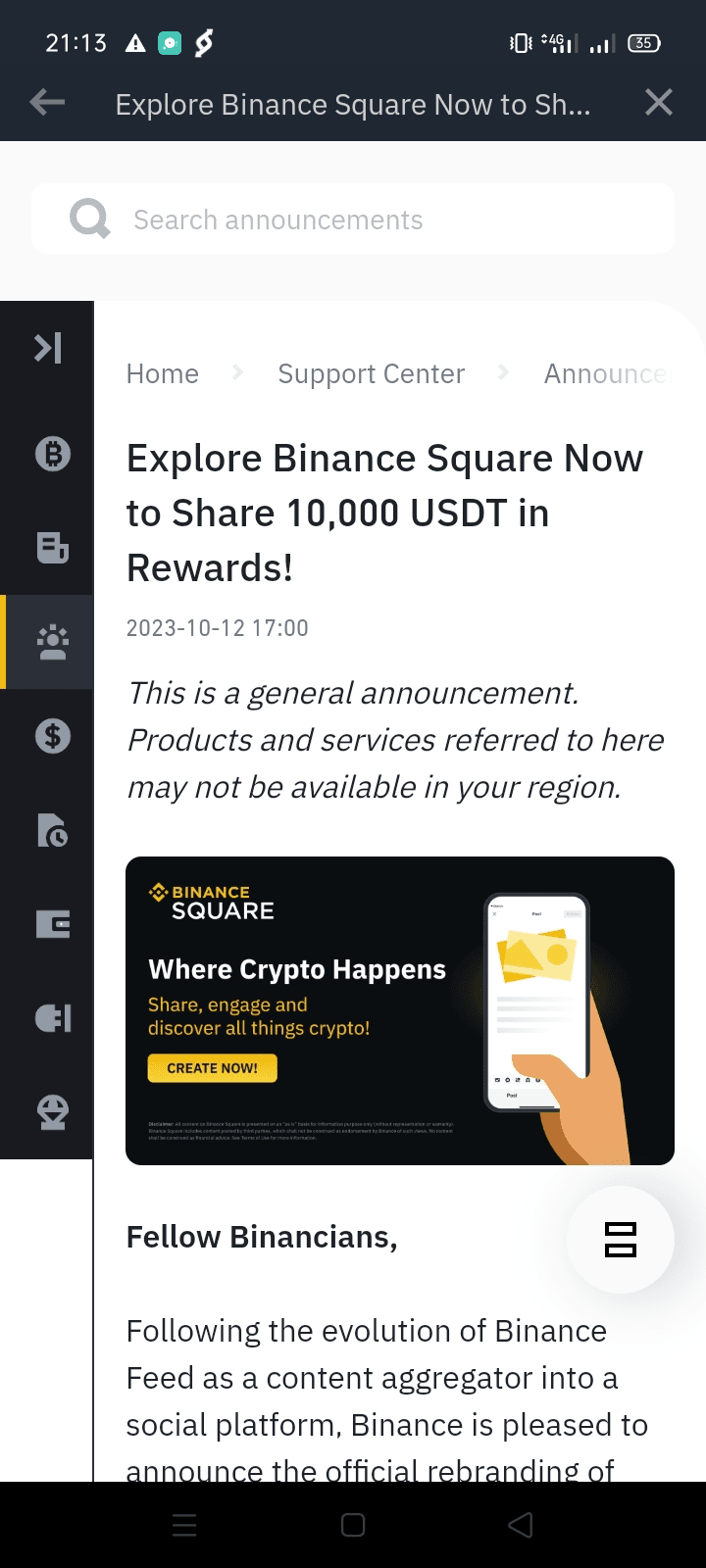The width and height of the screenshot is (706, 1568).
Task: Open the dollar coin sidebar category
Action: [x=53, y=735]
